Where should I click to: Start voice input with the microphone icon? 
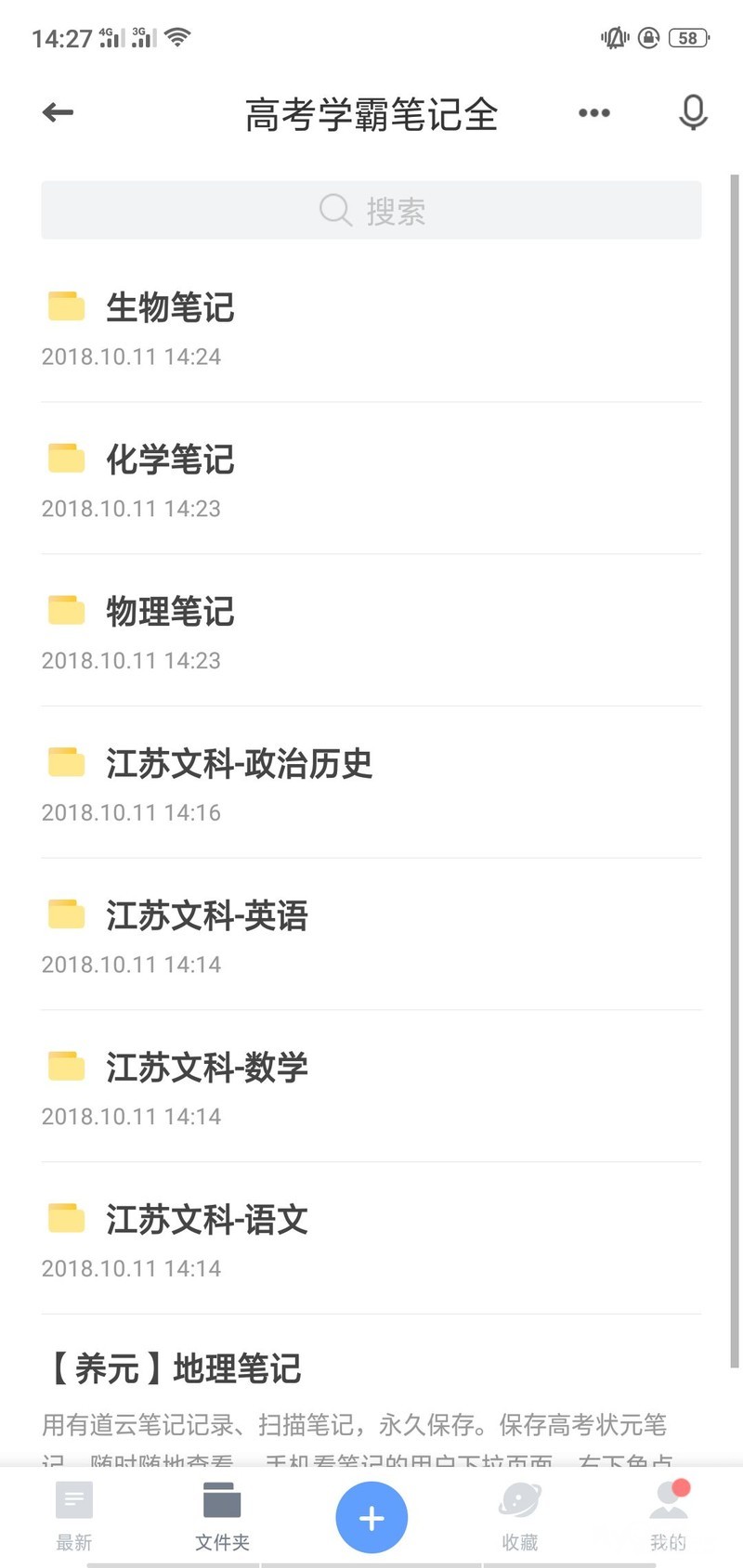(x=693, y=113)
